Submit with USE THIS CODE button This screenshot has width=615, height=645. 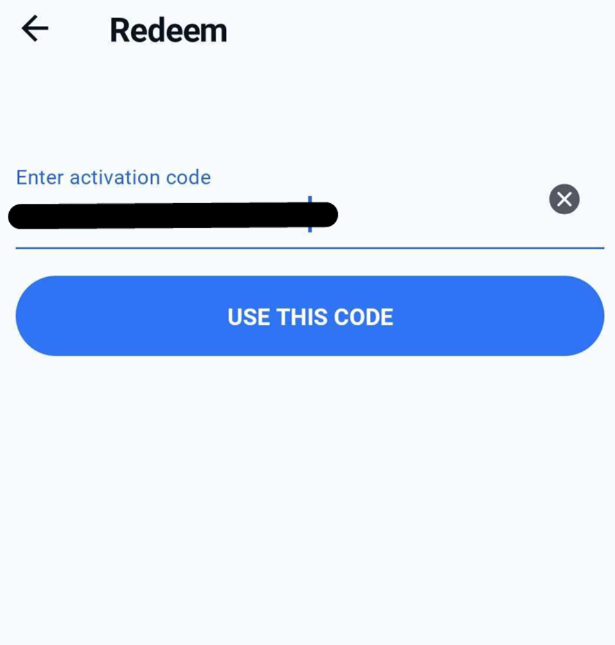[x=310, y=316]
